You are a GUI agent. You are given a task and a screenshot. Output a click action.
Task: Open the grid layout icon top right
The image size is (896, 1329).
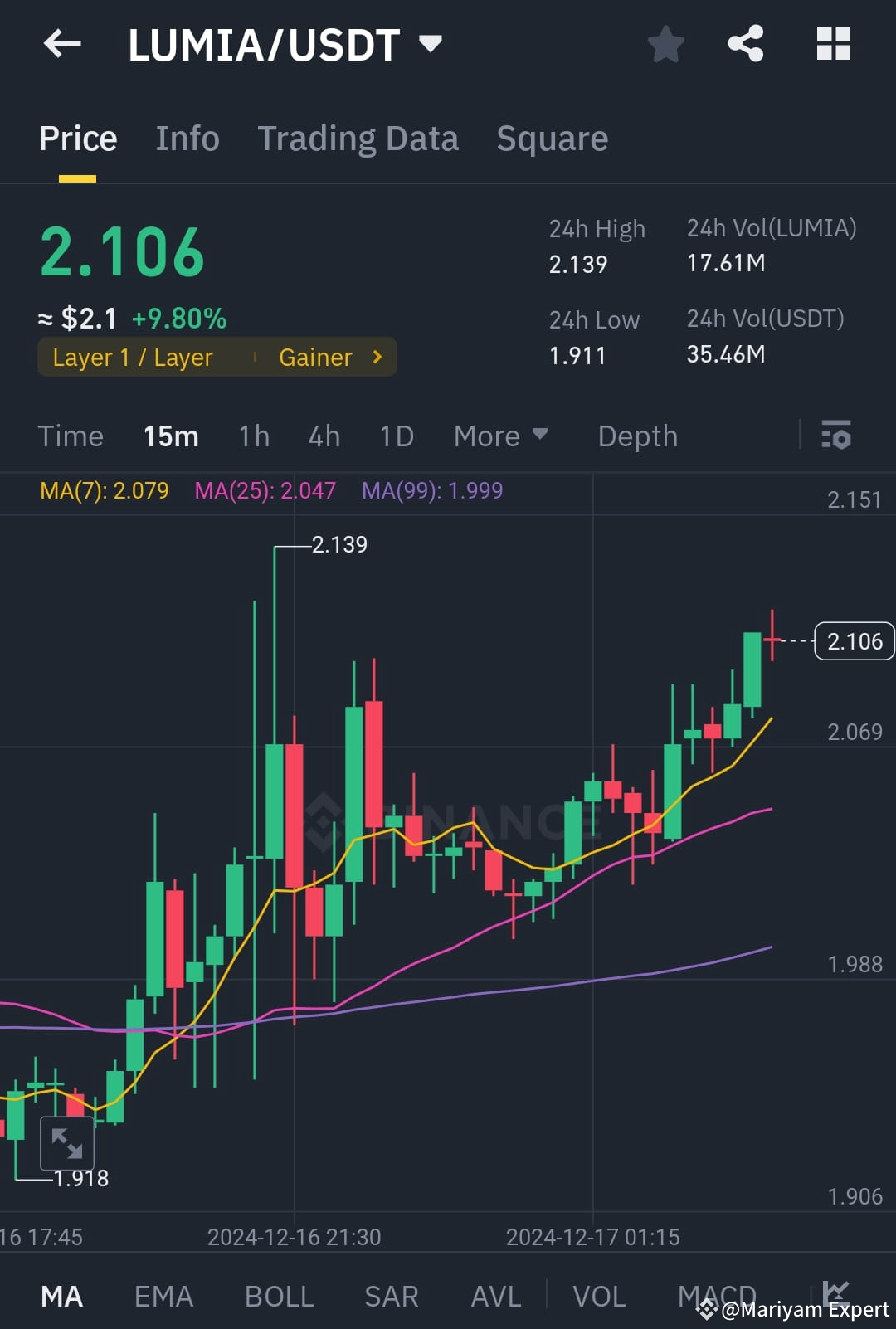[x=833, y=45]
